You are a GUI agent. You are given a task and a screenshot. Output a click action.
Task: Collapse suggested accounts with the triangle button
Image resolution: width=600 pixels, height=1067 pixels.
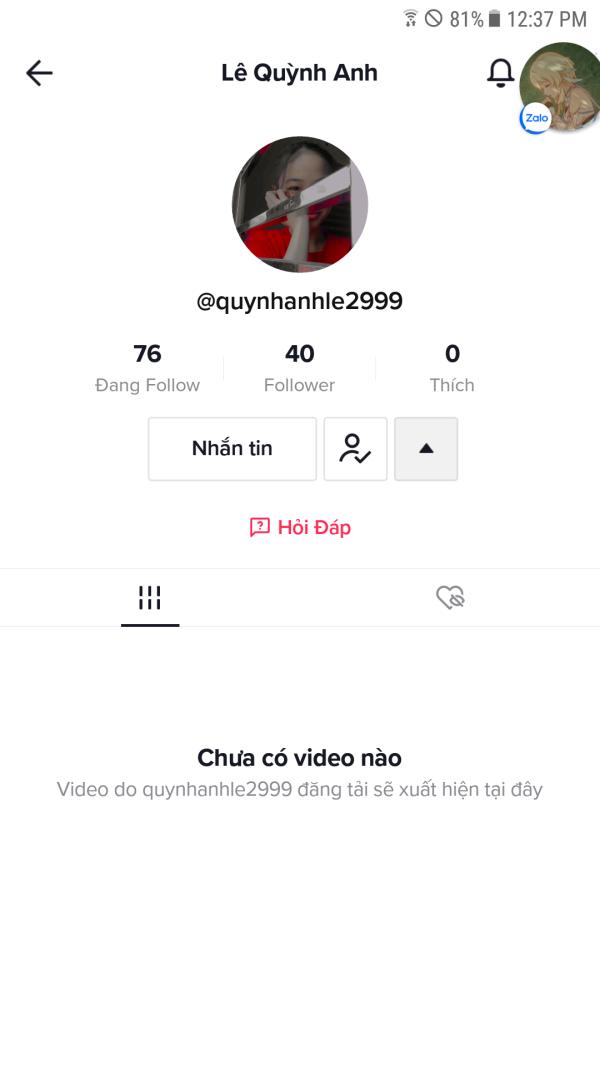[426, 449]
